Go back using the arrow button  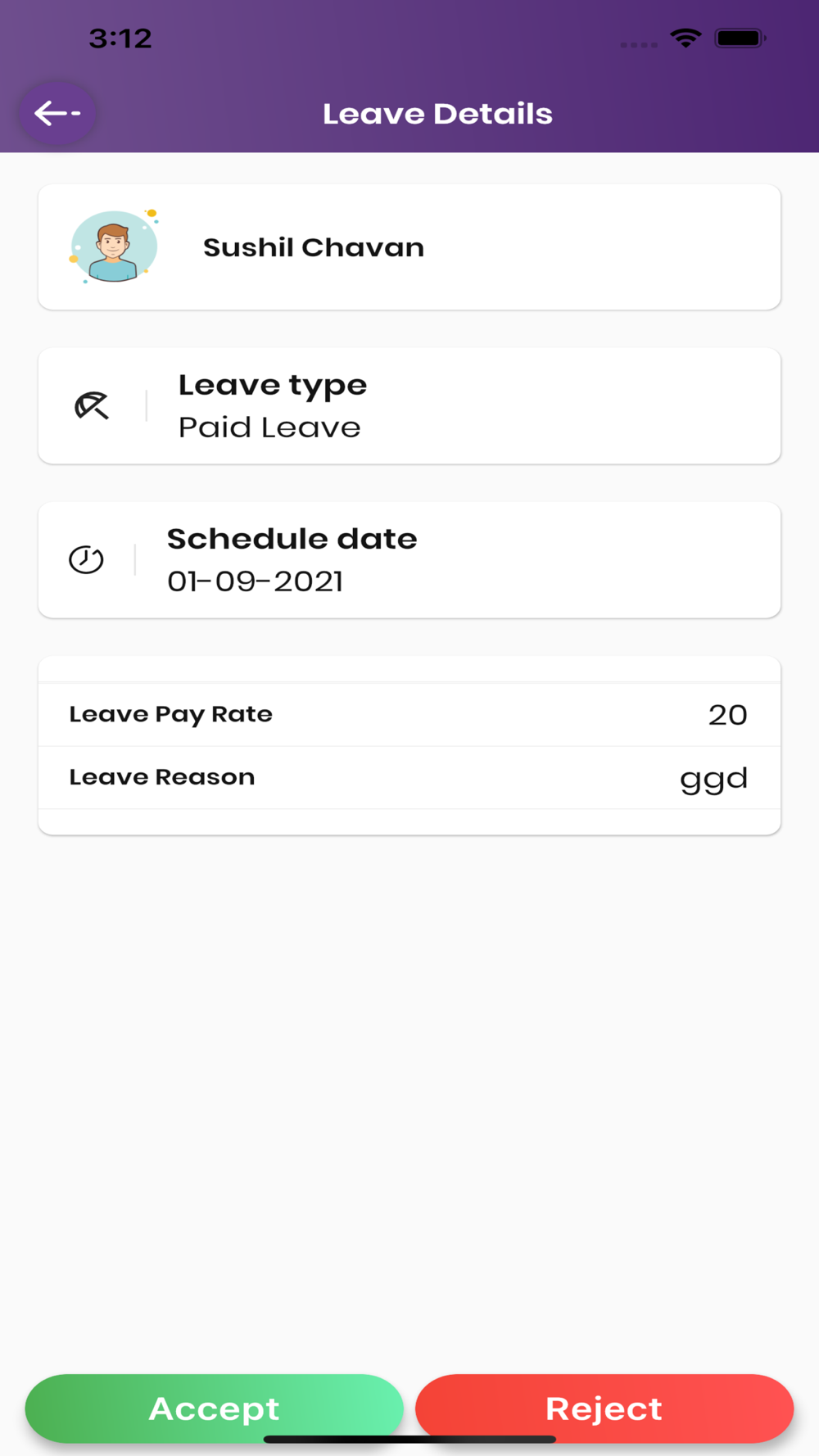57,113
